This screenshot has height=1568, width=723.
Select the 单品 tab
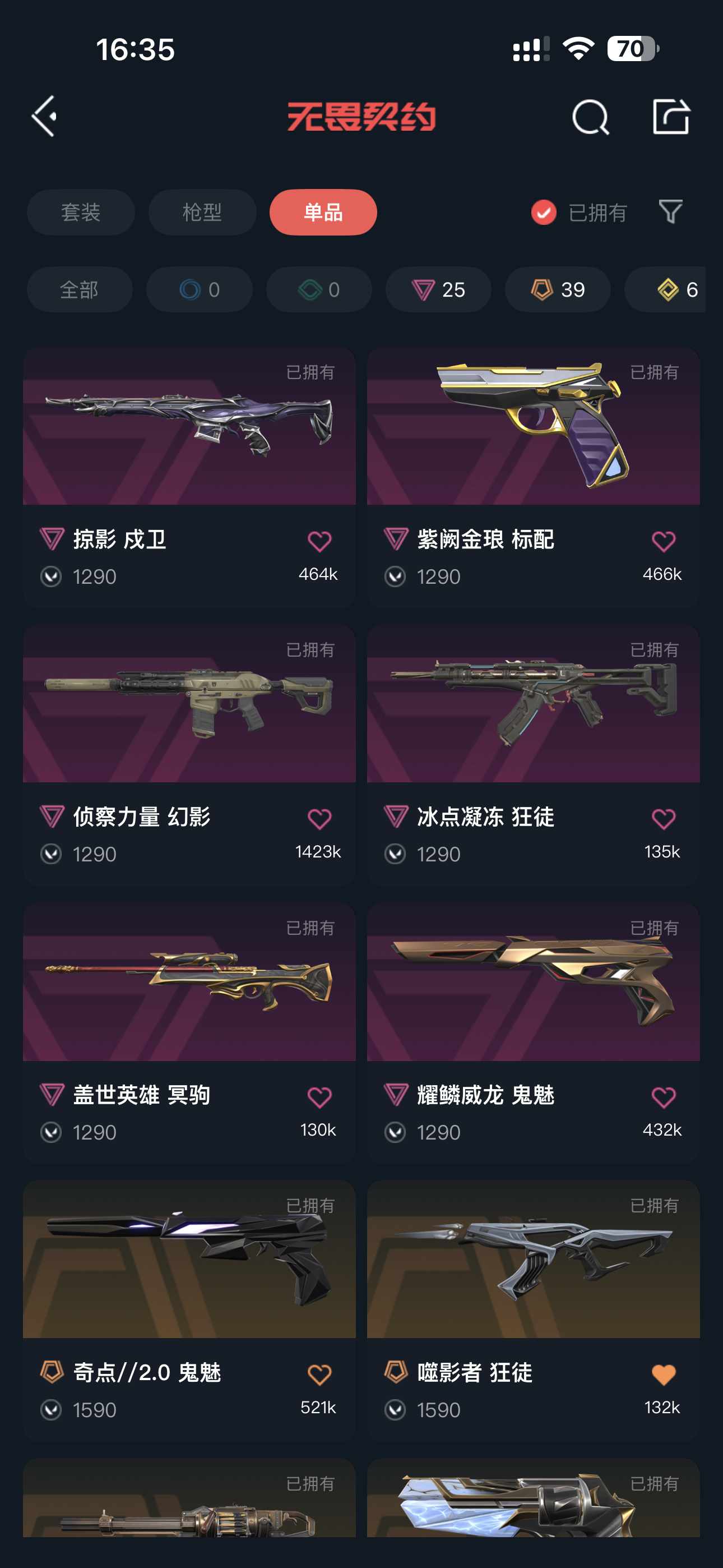point(323,213)
